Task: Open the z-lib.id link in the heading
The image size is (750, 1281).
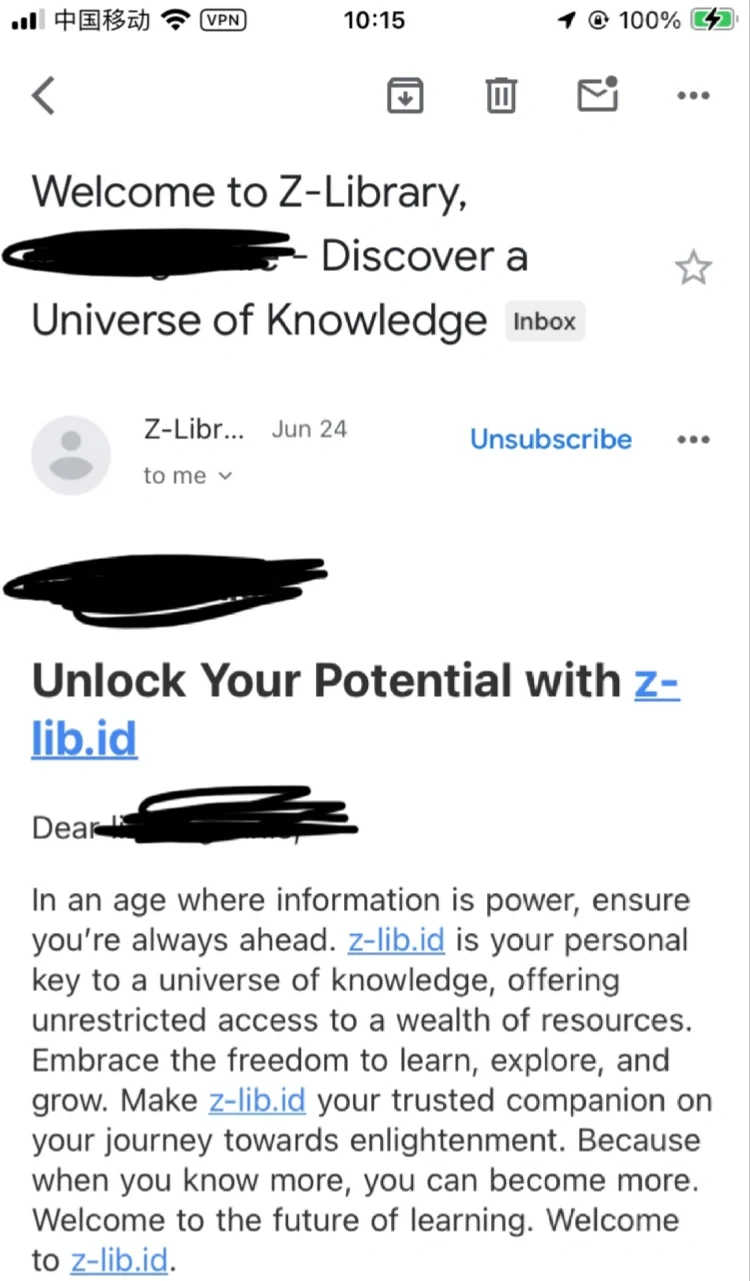Action: pyautogui.click(x=356, y=711)
